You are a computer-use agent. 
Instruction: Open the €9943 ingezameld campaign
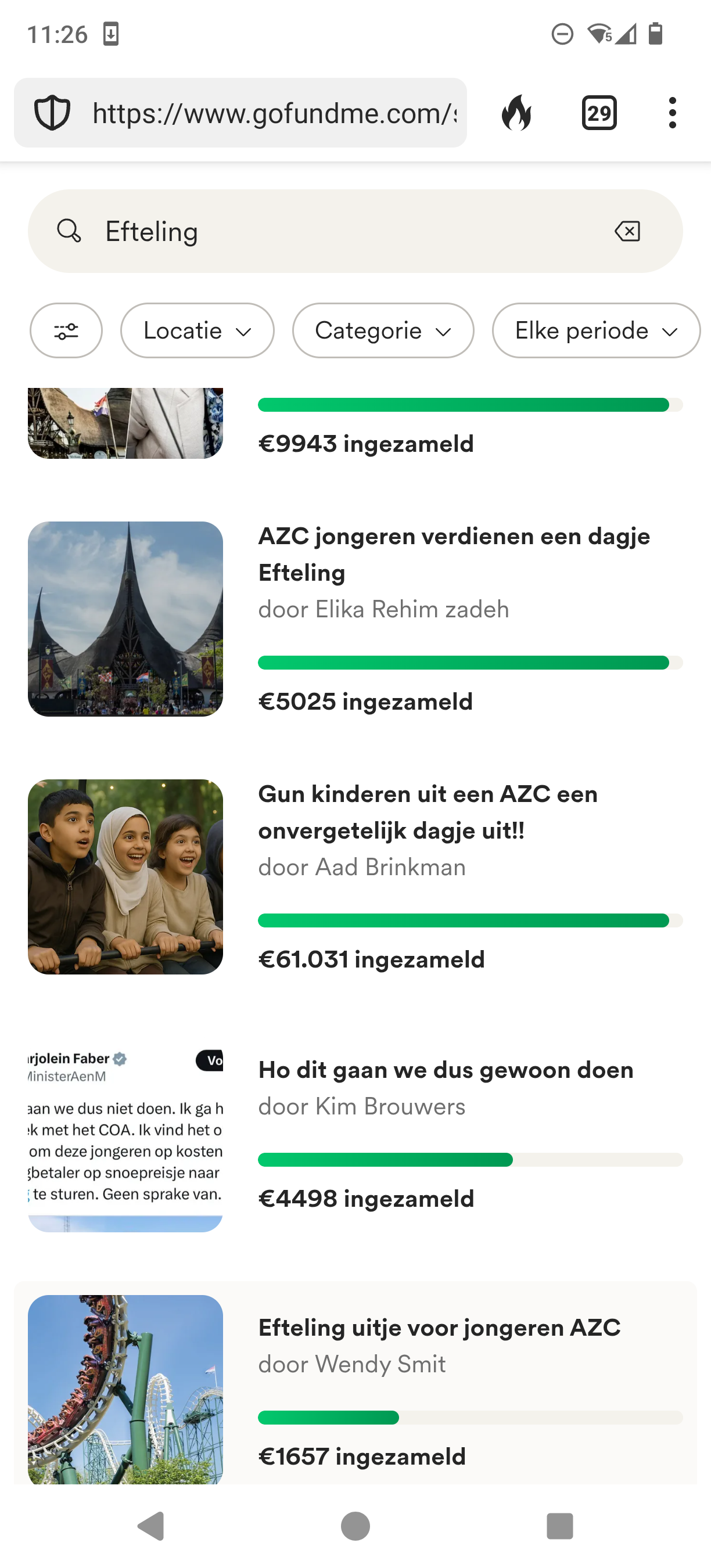(355, 424)
